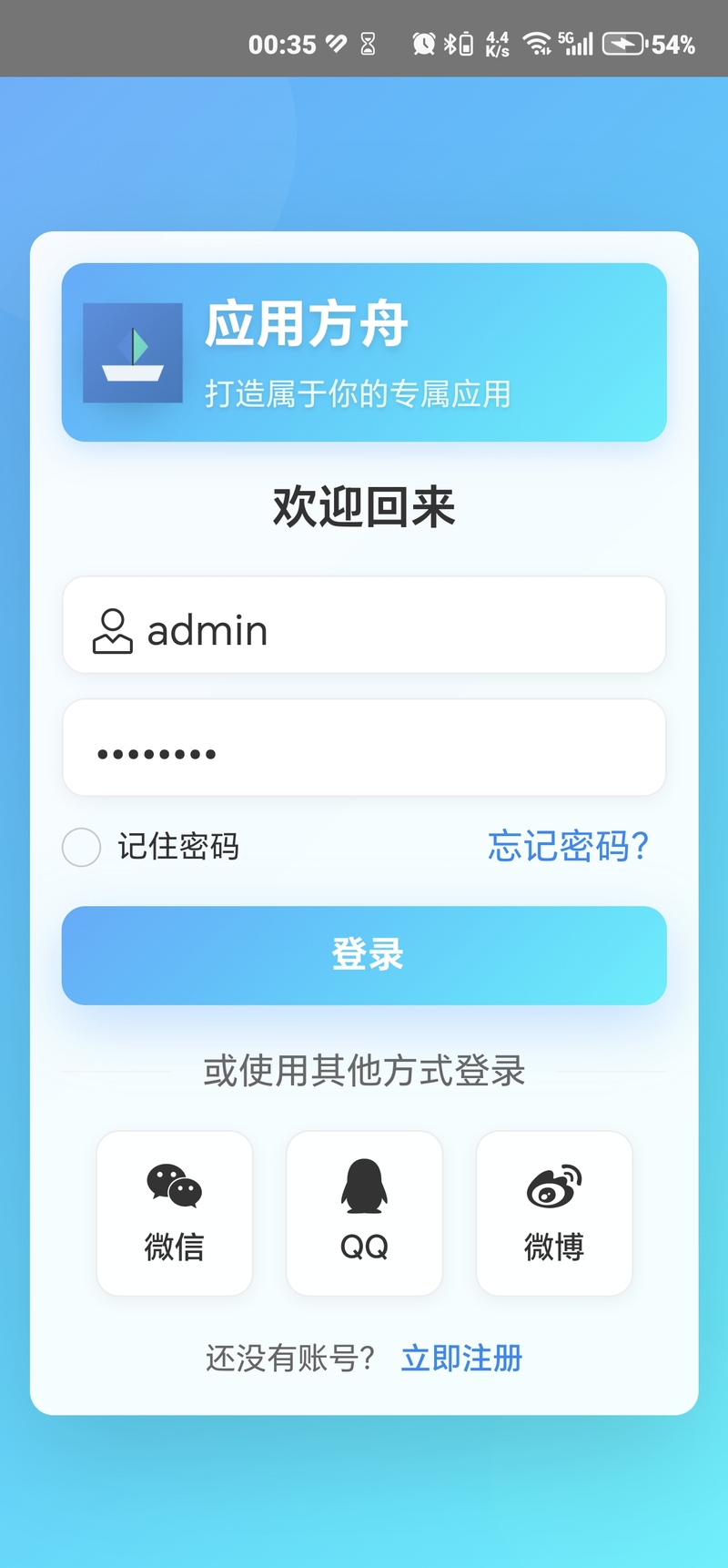Log in using 微博
This screenshot has height=1568, width=728.
554,1213
